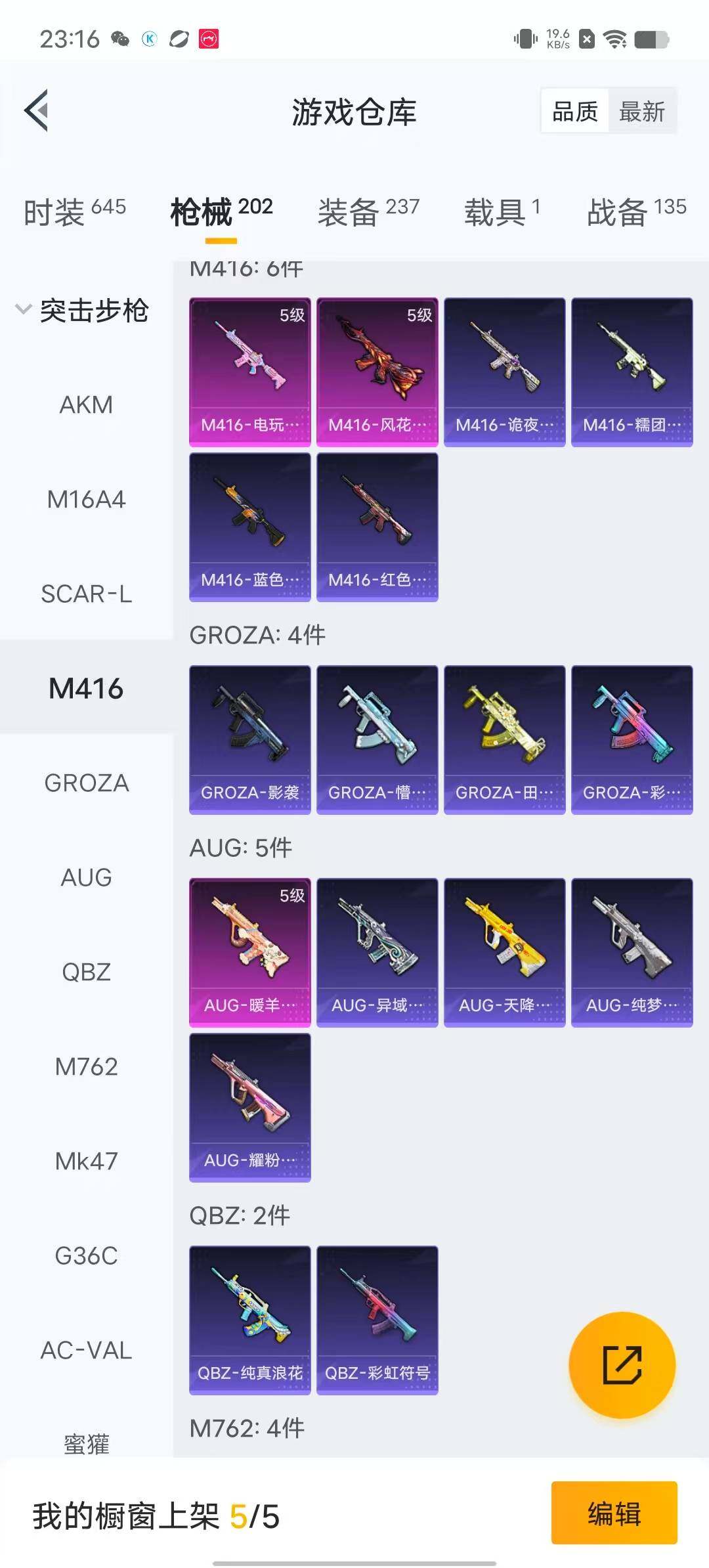Tap the orange floating share button
The width and height of the screenshot is (709, 1568).
coord(622,1364)
